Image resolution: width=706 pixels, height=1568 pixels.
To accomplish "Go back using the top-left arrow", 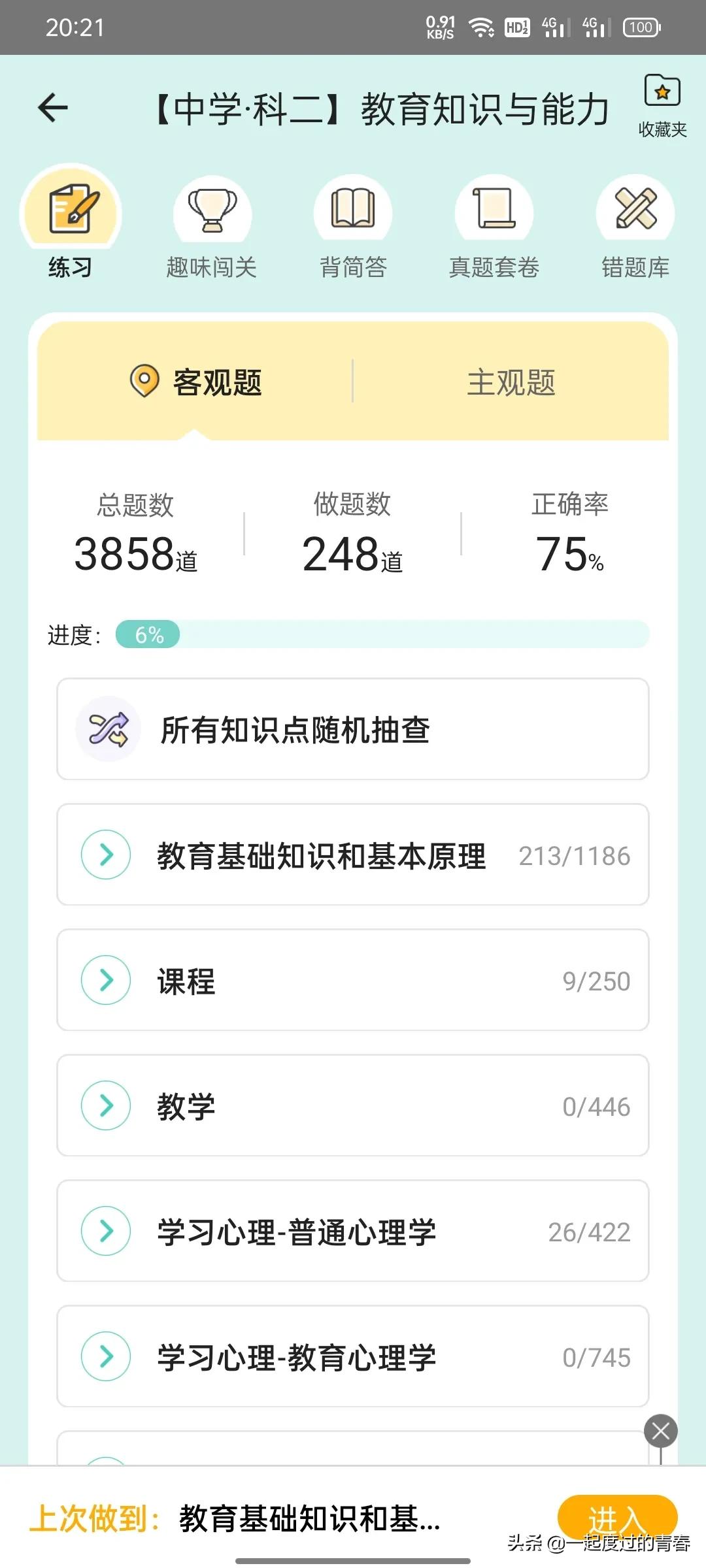I will coord(54,108).
